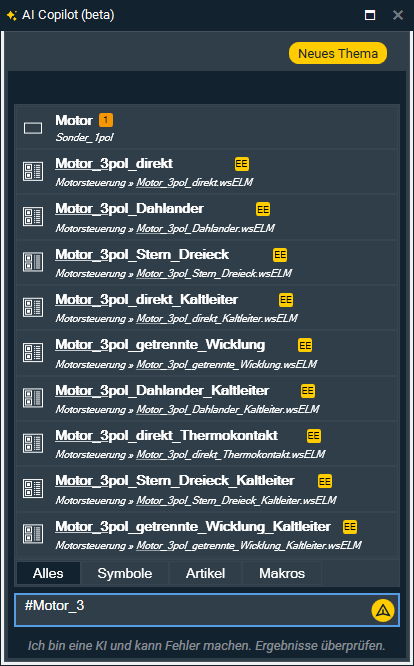Open the Motor_3pol_getrennte_Wicklung macro result

click(x=207, y=353)
